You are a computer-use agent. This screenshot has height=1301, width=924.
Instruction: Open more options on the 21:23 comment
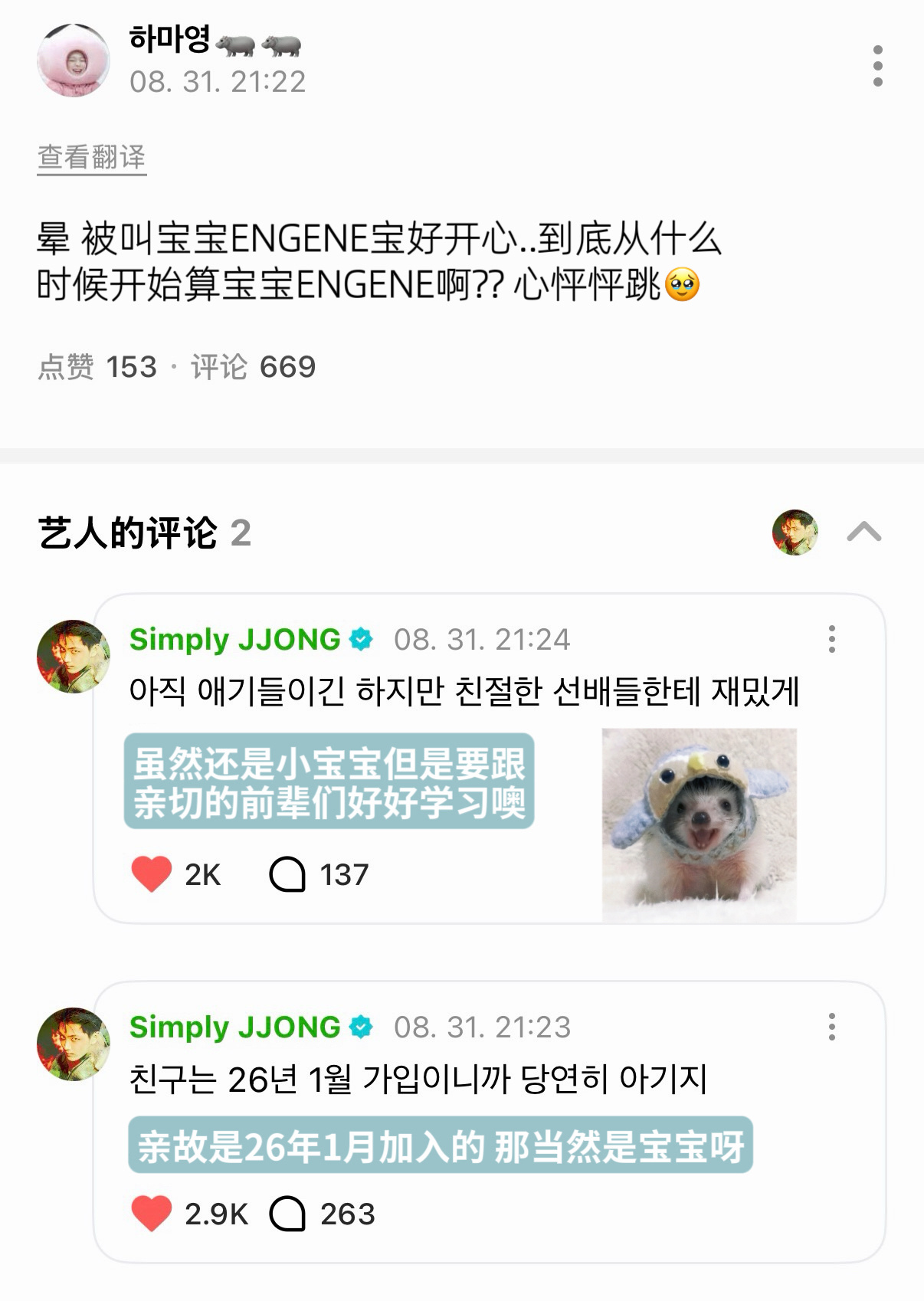(x=832, y=1027)
